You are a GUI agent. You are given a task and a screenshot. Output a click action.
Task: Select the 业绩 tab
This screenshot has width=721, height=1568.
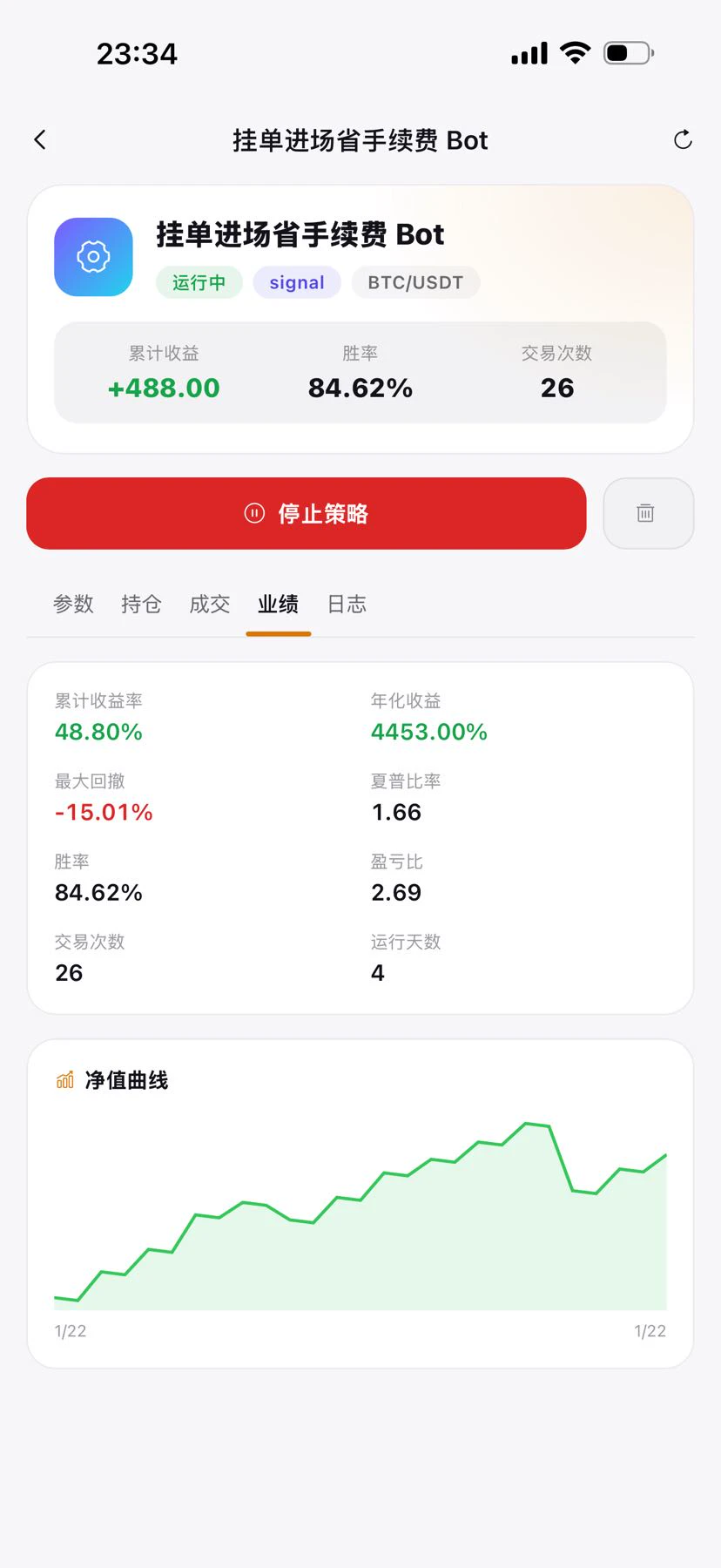click(279, 604)
